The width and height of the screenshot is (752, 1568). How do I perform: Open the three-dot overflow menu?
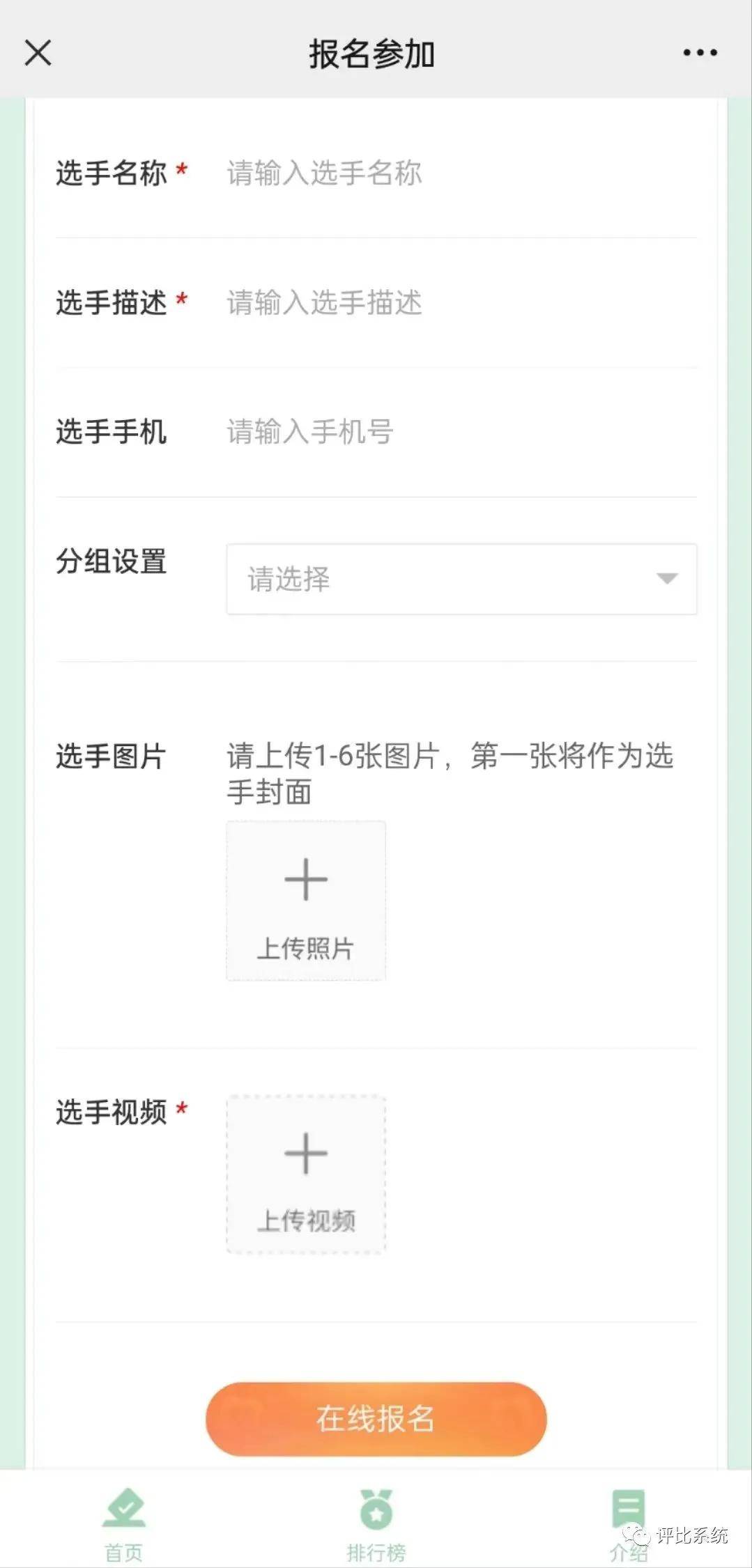point(700,53)
